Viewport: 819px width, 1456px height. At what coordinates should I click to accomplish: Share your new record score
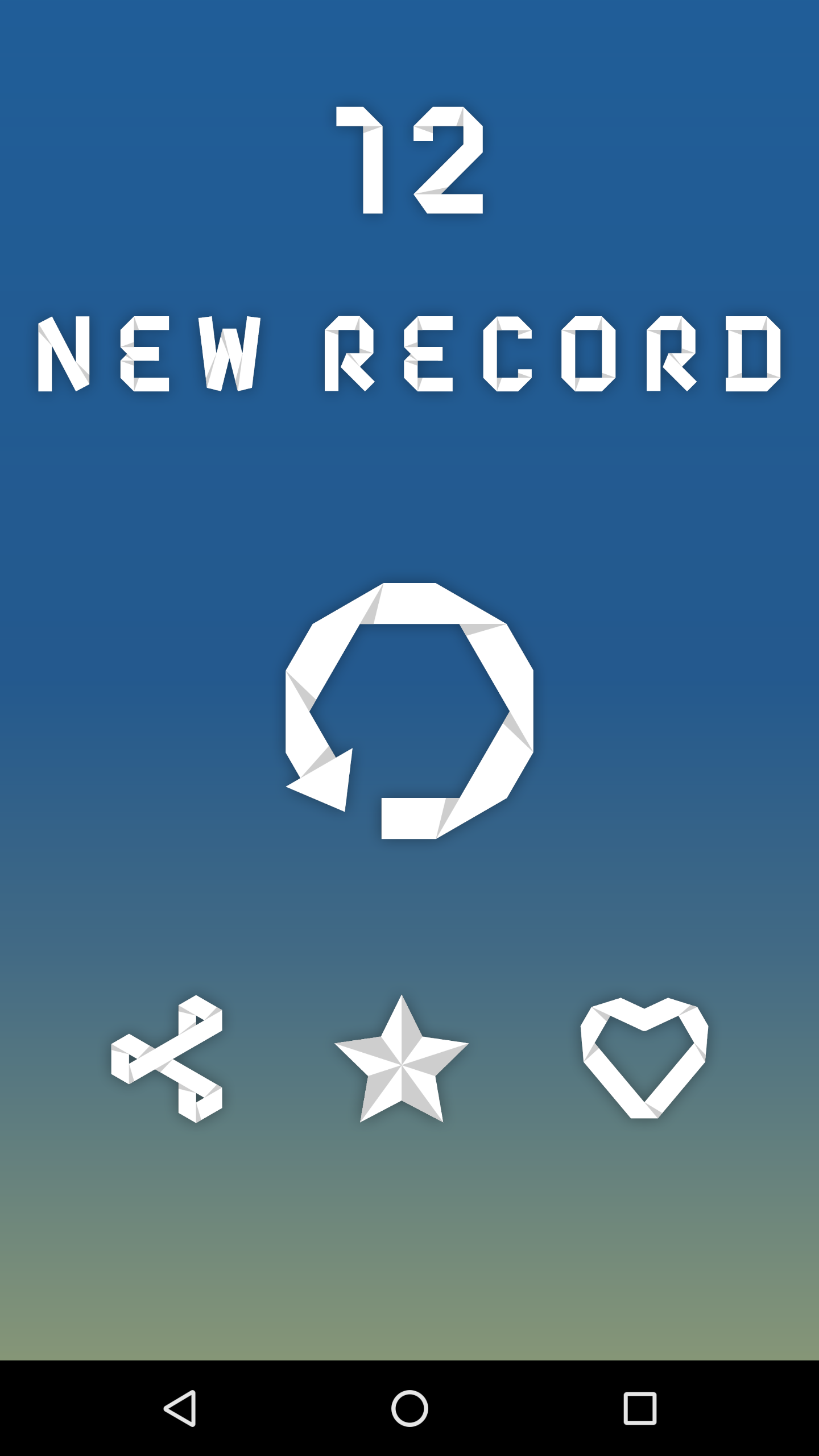pos(167,1059)
